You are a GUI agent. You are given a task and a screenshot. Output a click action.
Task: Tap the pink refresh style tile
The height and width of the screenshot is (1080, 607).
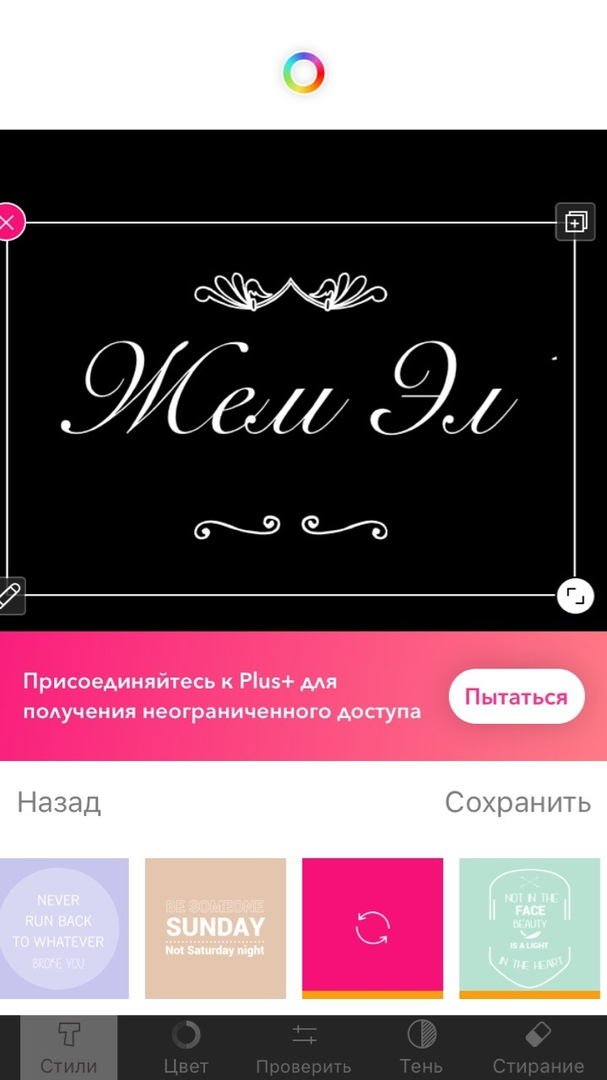click(x=372, y=928)
